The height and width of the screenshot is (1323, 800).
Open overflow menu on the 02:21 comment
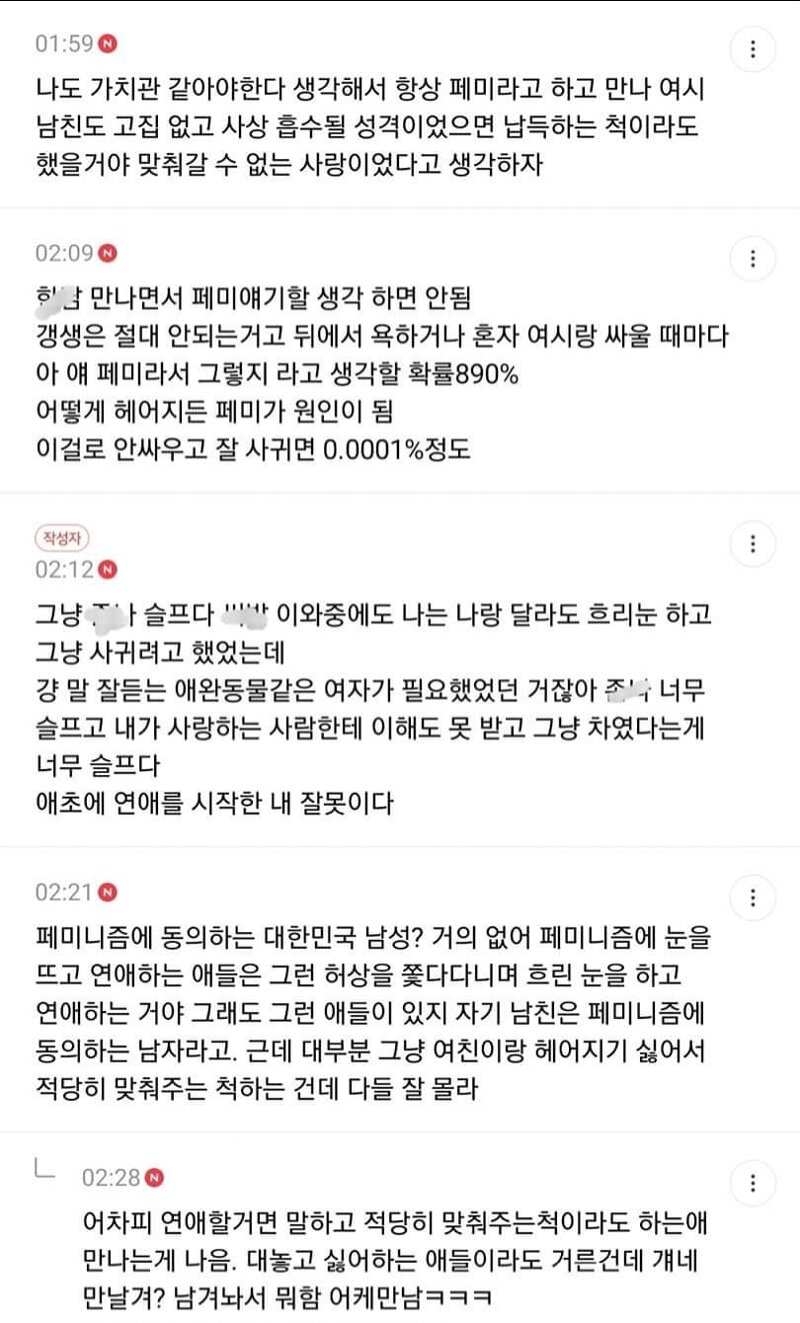[x=753, y=898]
